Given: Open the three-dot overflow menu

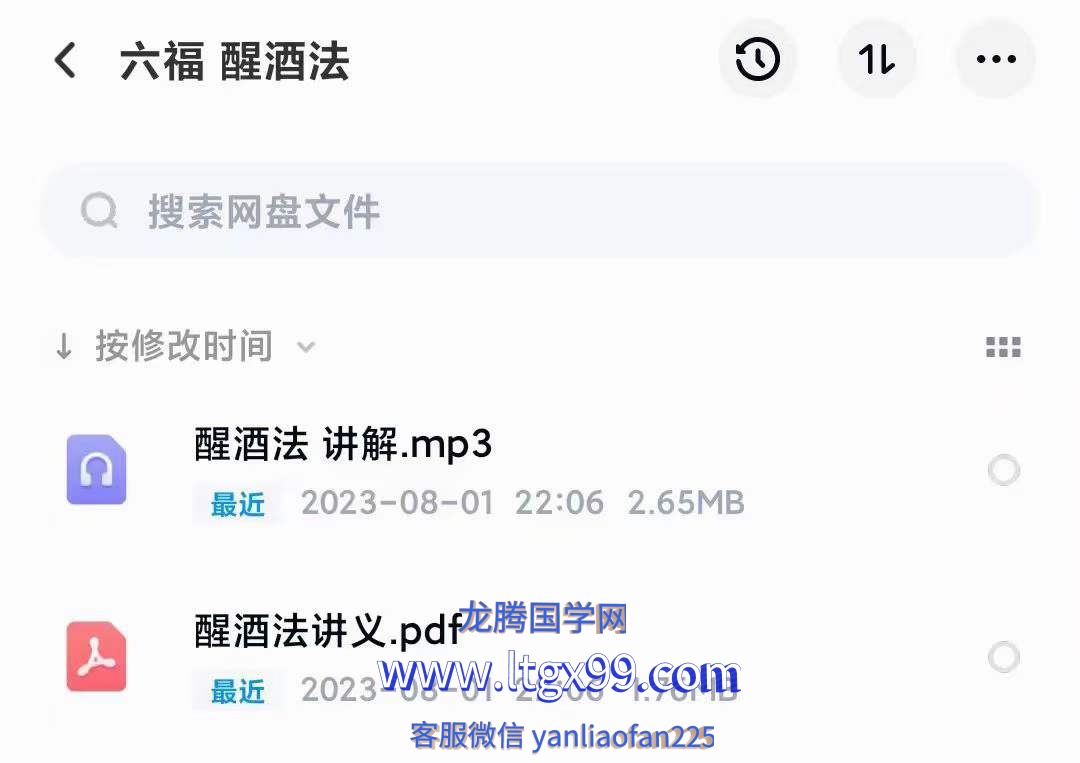Looking at the screenshot, I should click(x=996, y=60).
